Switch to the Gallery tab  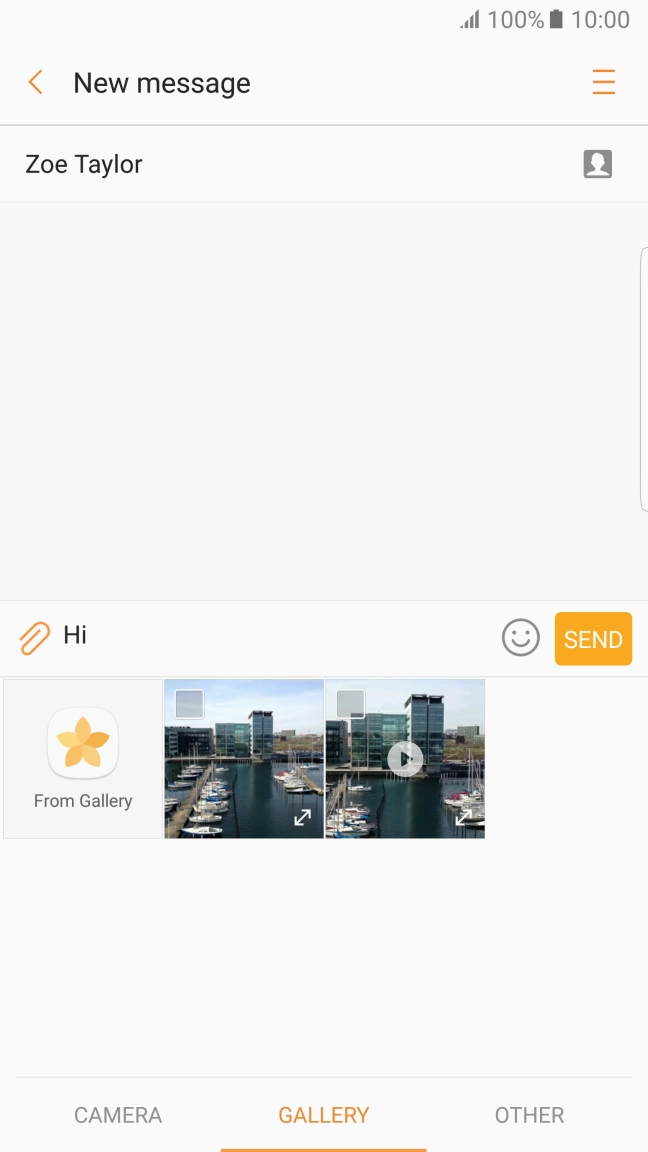pos(324,1115)
